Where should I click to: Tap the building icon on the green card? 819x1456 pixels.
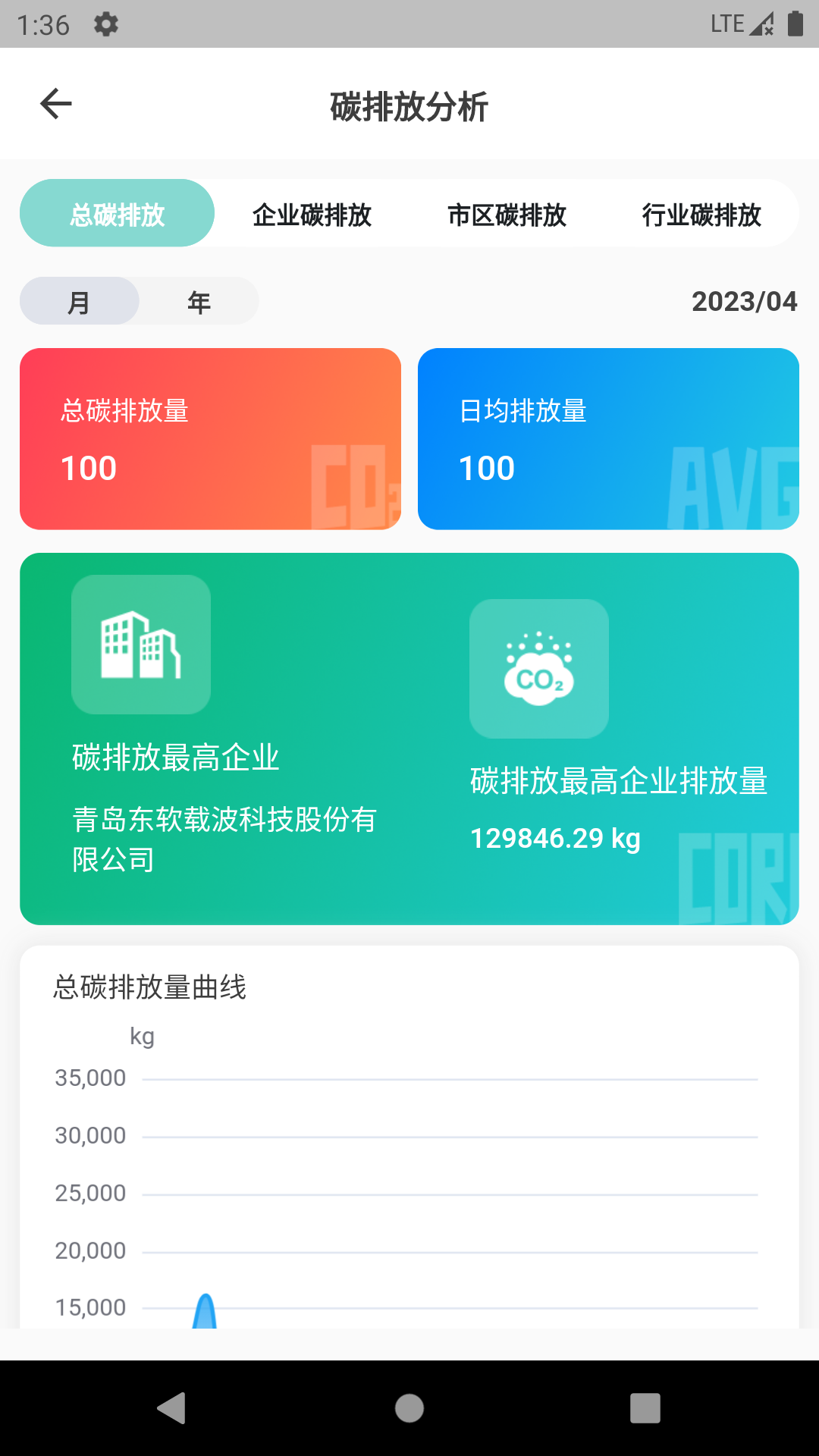point(140,644)
